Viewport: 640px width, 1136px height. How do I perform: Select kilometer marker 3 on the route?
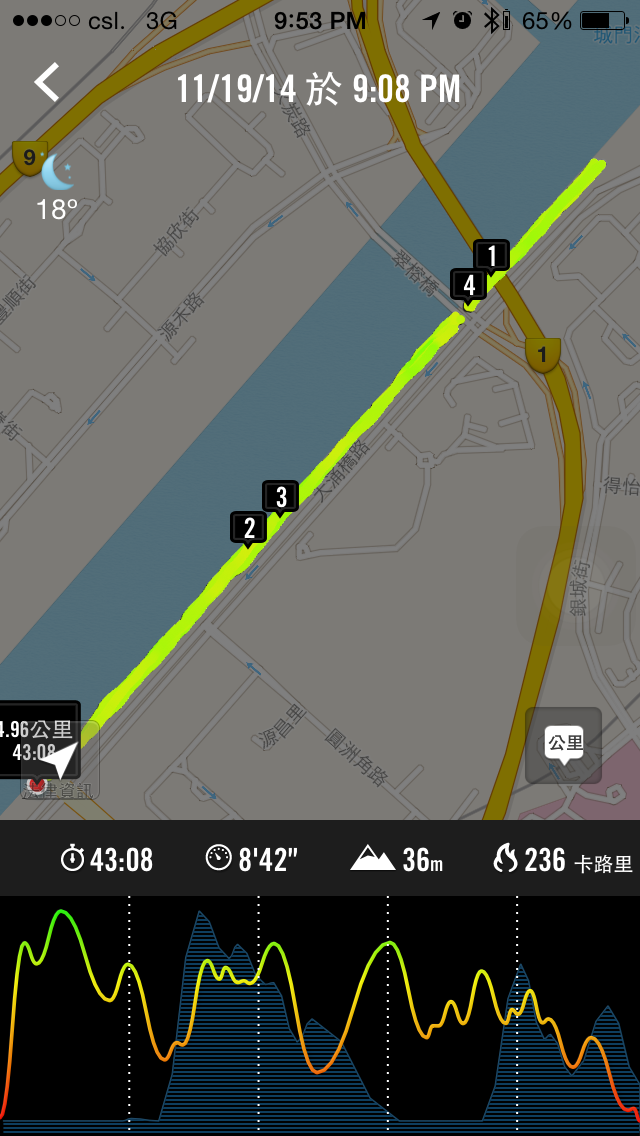[281, 496]
